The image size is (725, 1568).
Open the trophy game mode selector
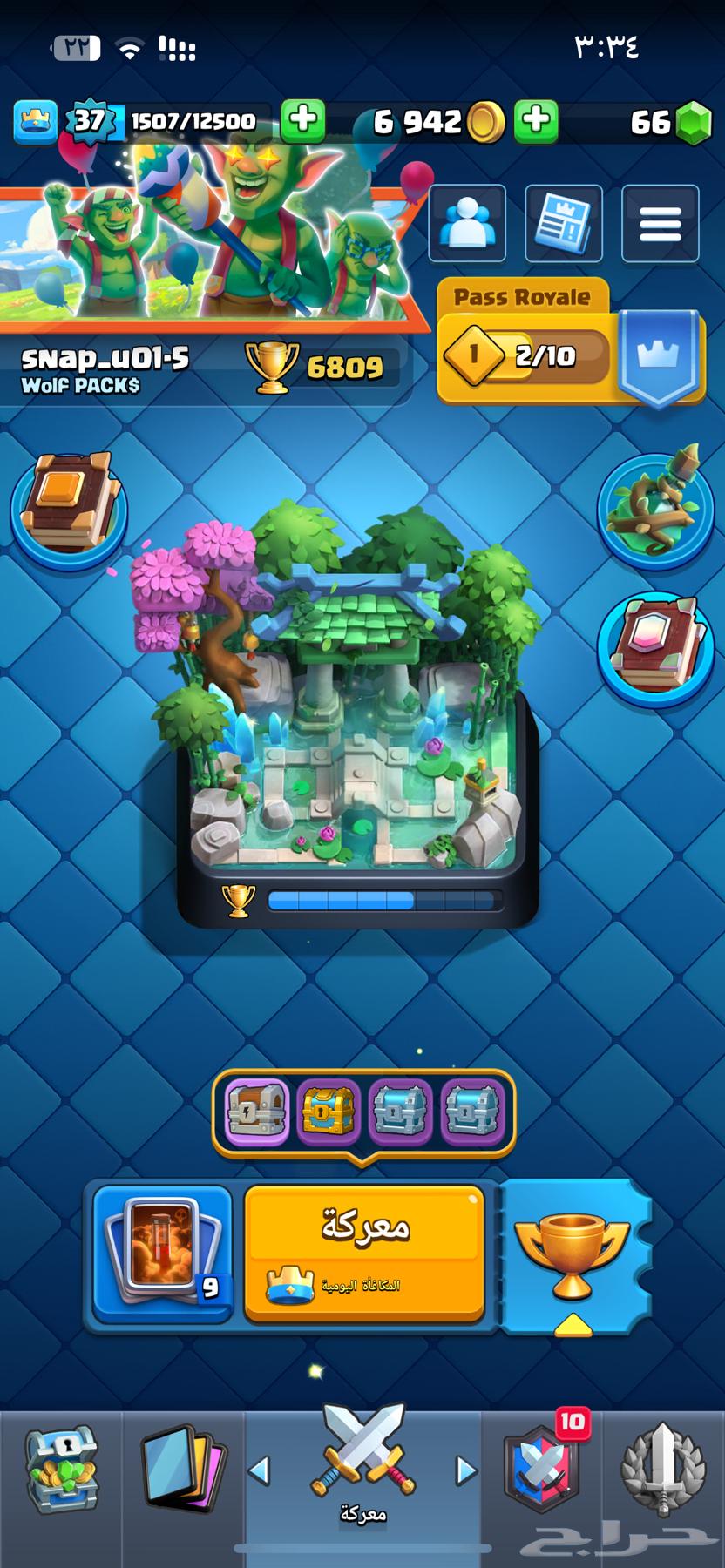pos(572,1254)
